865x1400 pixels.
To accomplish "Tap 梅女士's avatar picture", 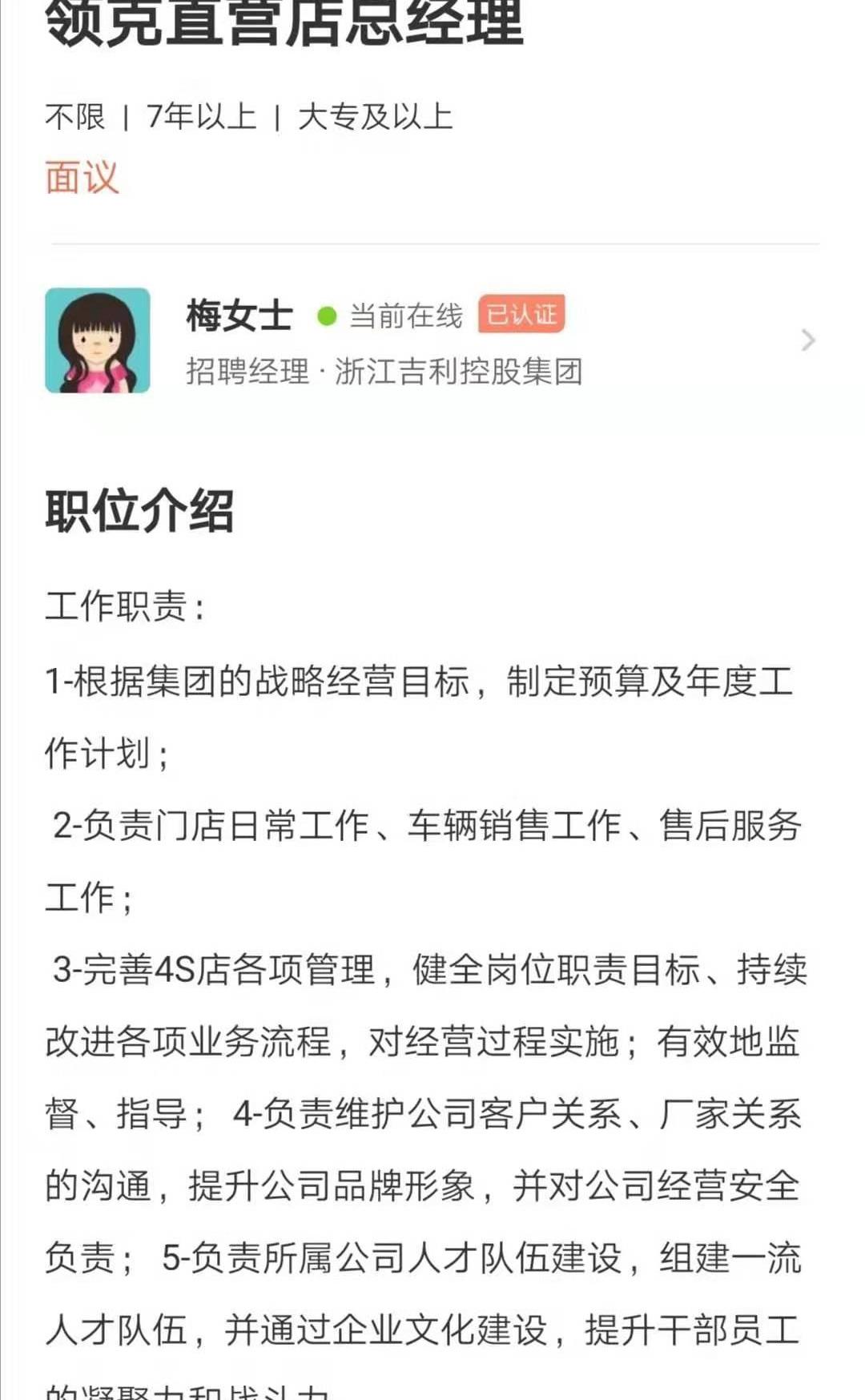I will (x=98, y=340).
